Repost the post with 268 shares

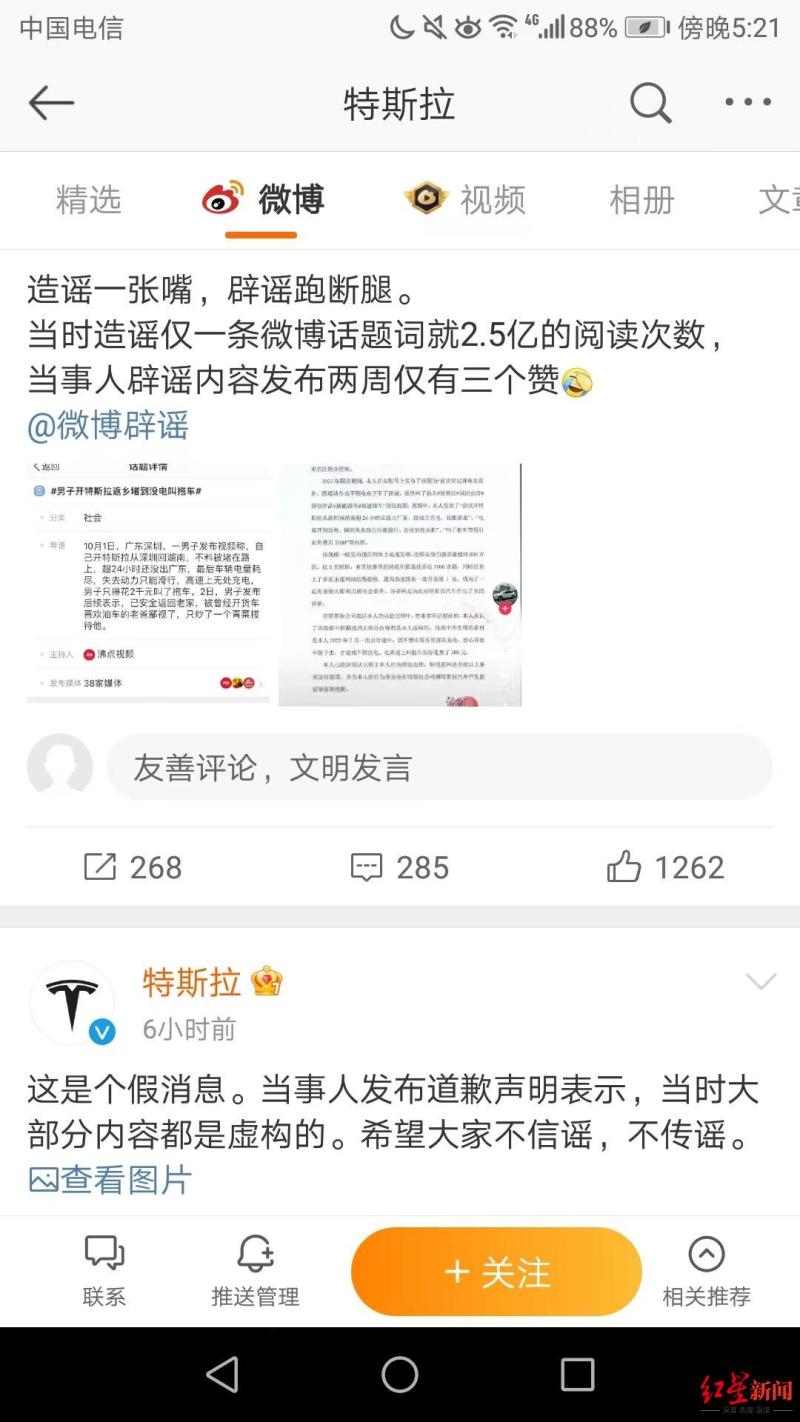[x=133, y=867]
